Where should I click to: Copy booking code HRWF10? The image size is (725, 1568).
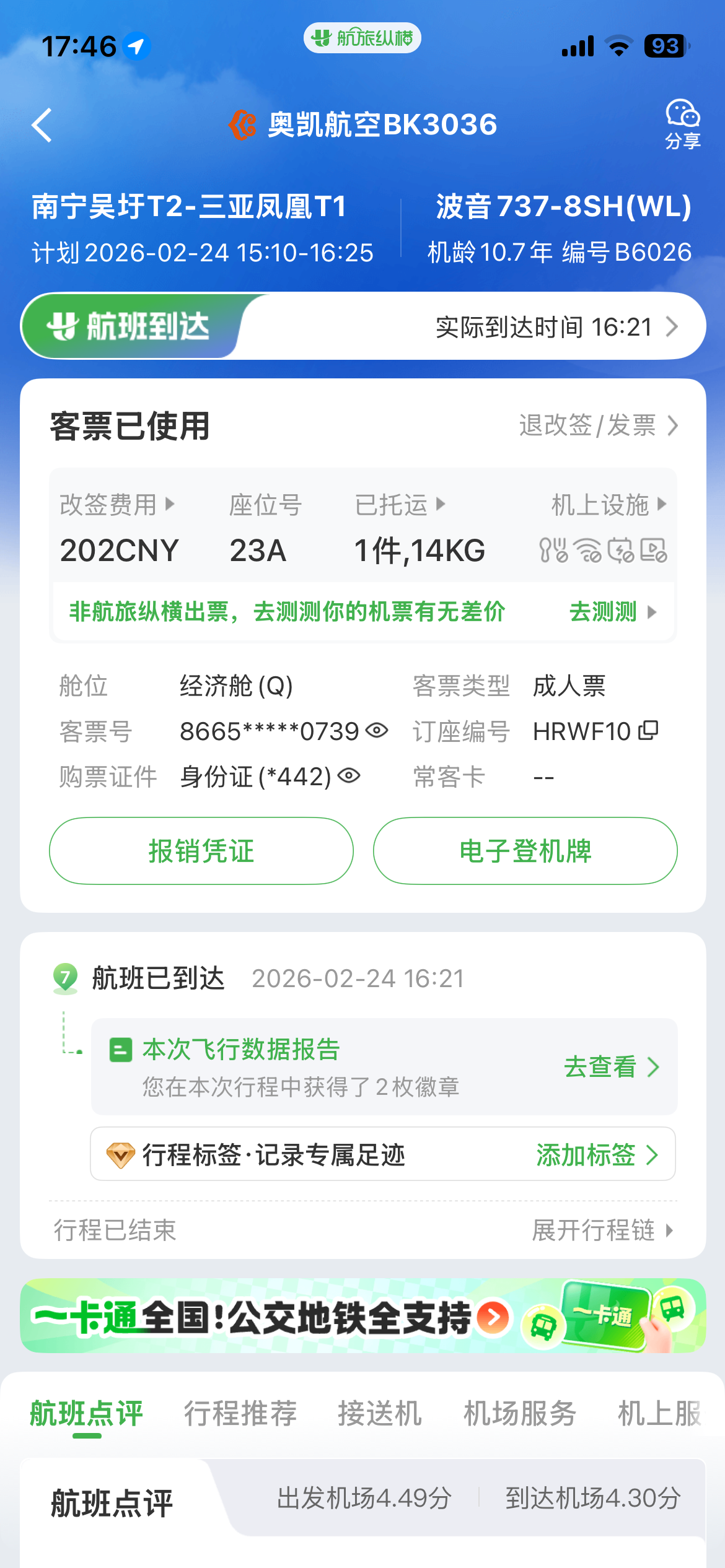pyautogui.click(x=648, y=731)
